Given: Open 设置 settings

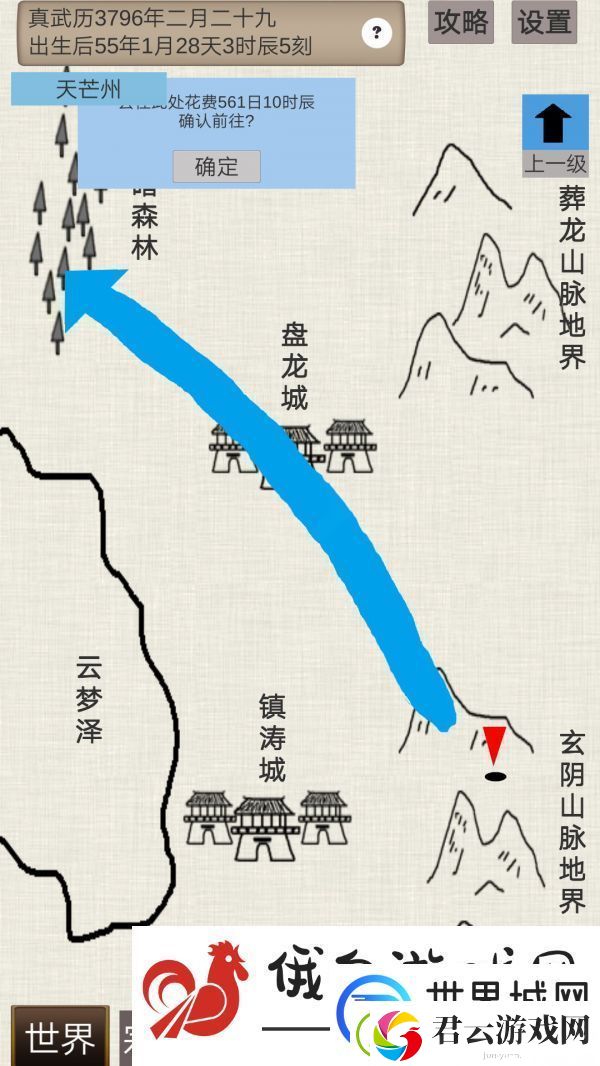Looking at the screenshot, I should pos(544,22).
